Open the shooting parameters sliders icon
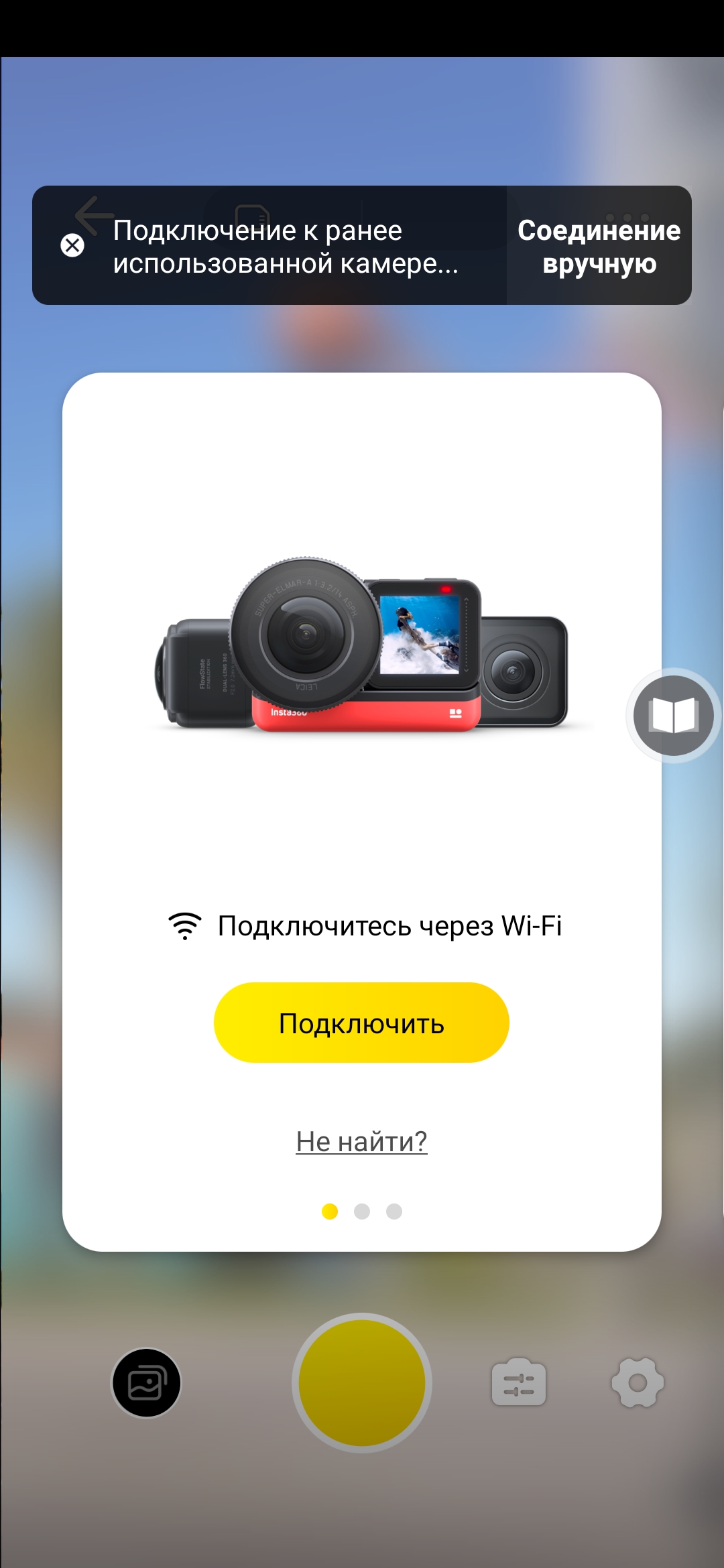Screen dimensions: 724x1568 [x=518, y=1382]
